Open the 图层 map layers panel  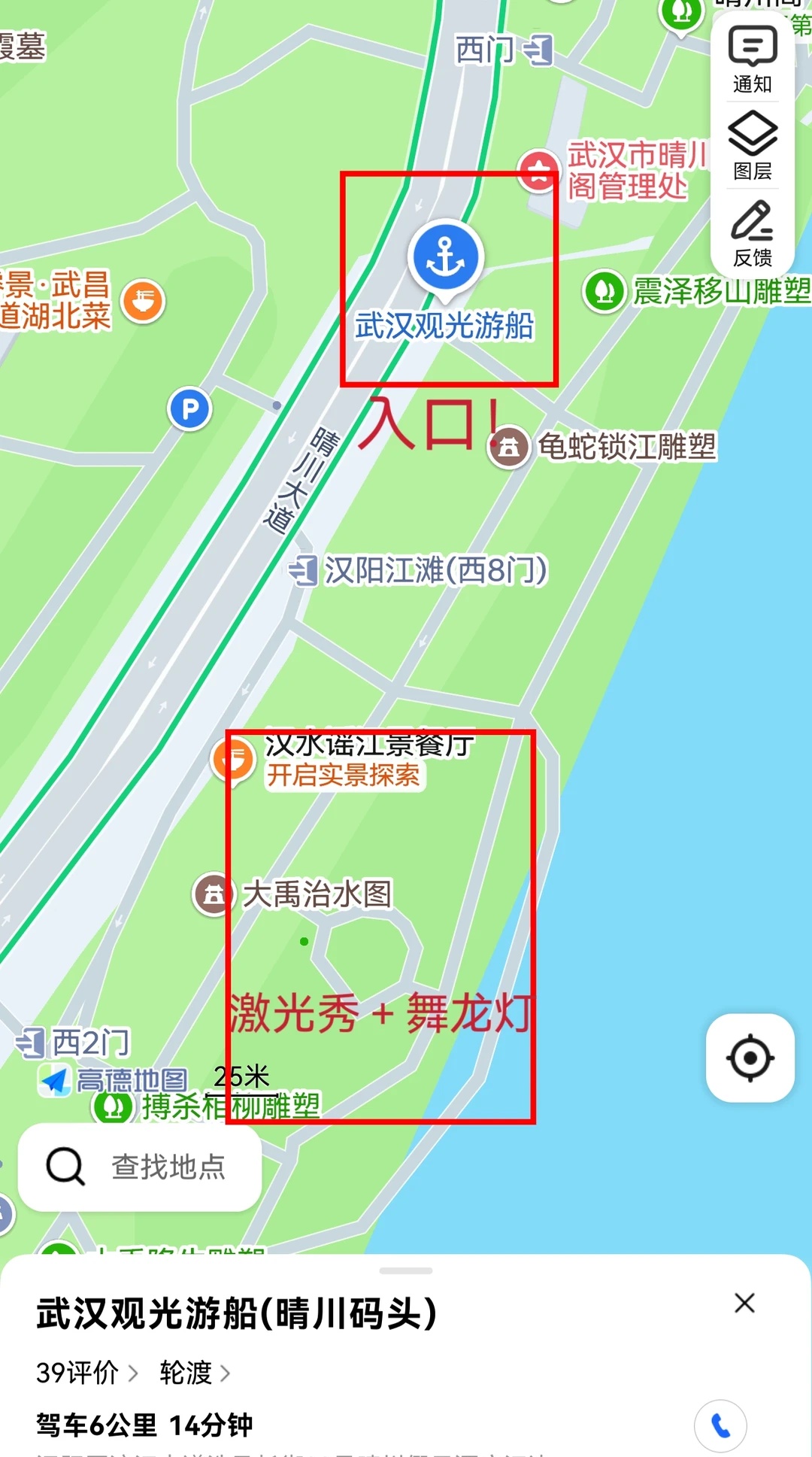pyautogui.click(x=753, y=146)
